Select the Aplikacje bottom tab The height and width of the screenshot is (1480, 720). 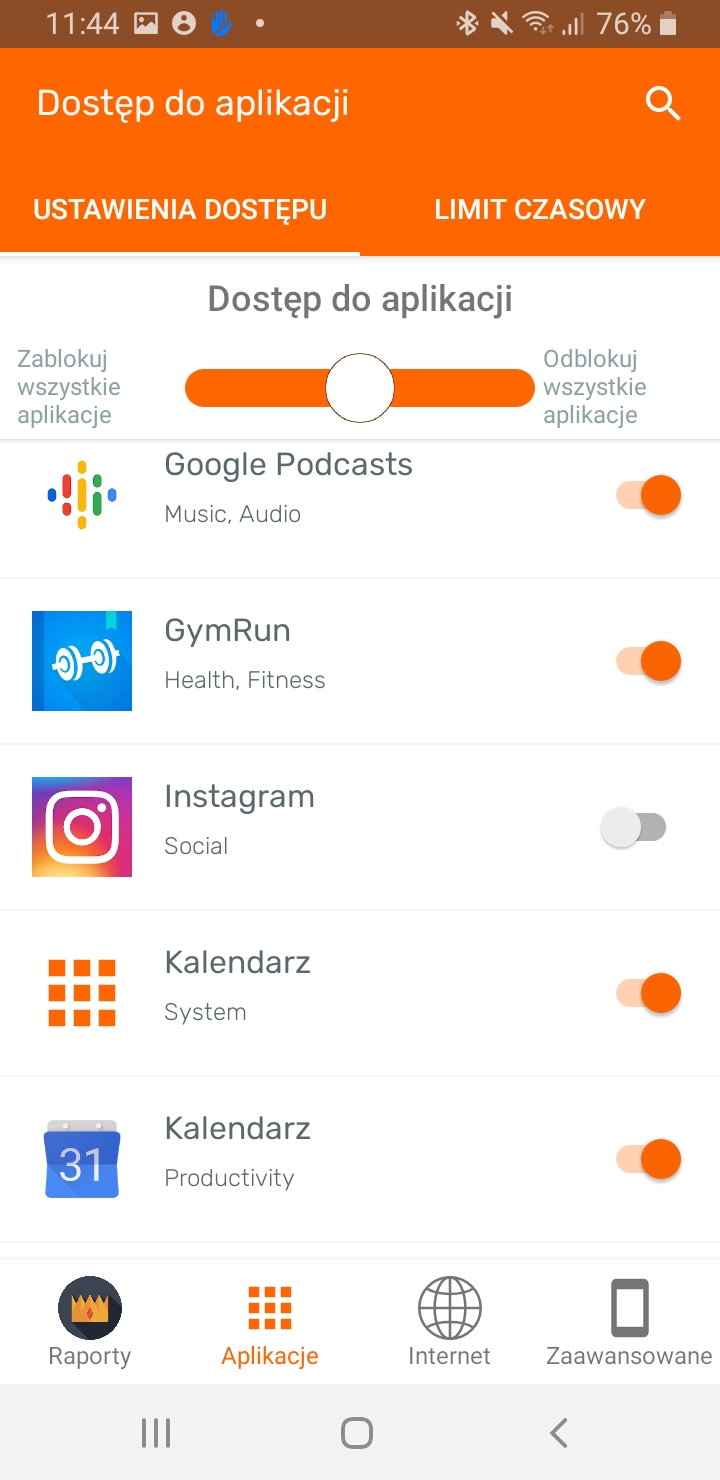pos(270,1322)
